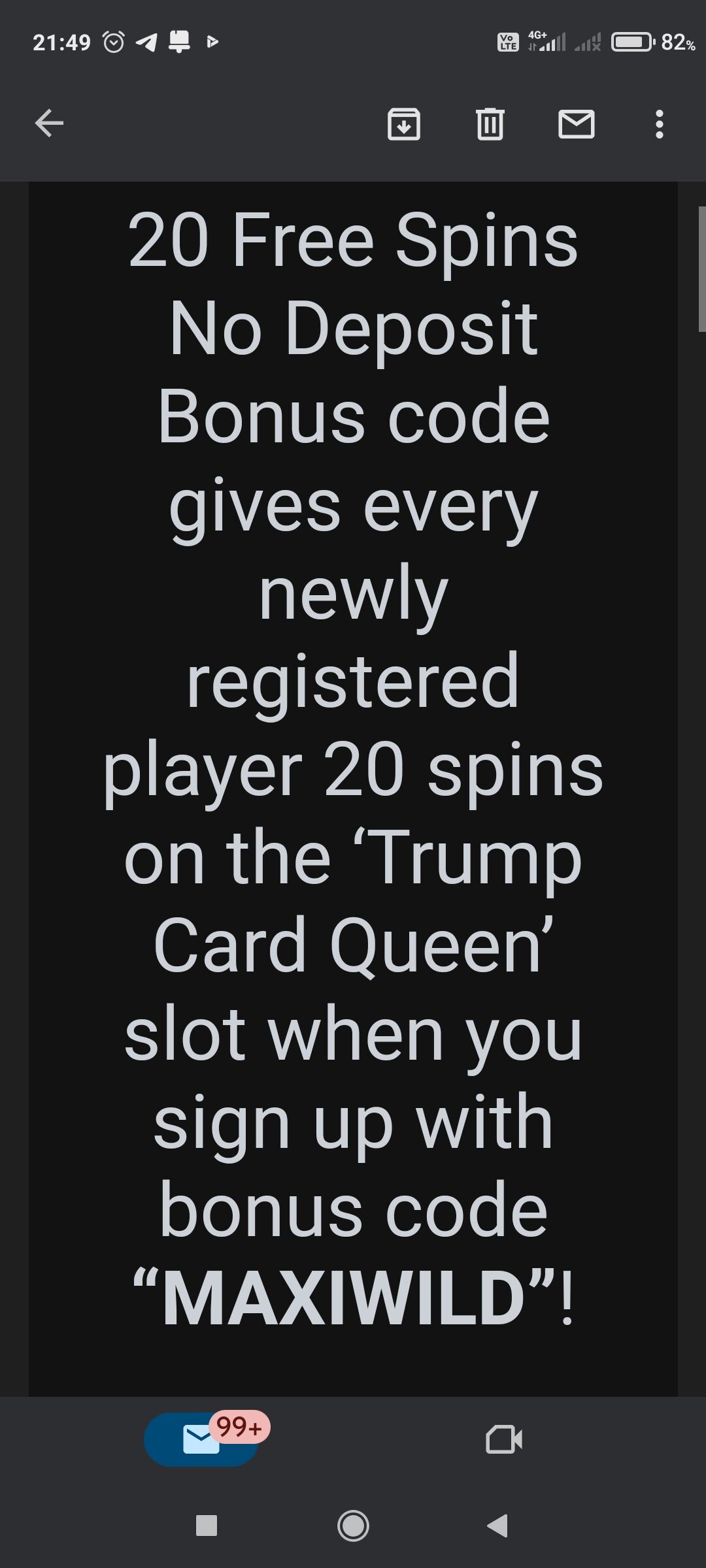Switch to the Mail tab

point(201,1440)
